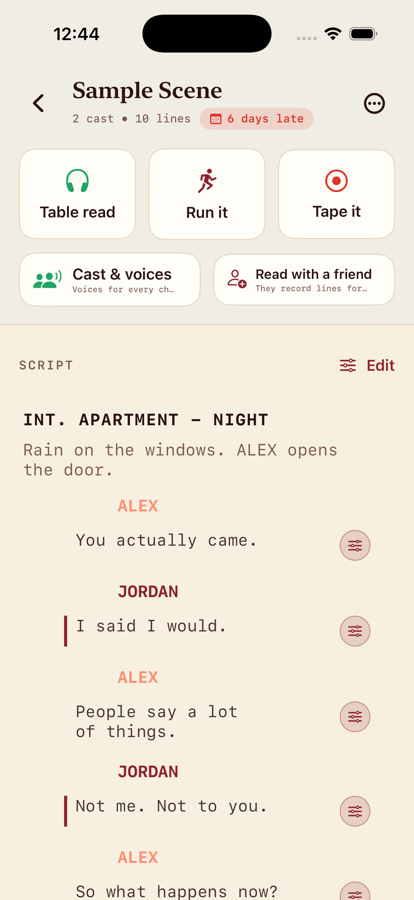Invite someone via Read with a friend
Viewport: 414px width, 900px height.
[304, 280]
